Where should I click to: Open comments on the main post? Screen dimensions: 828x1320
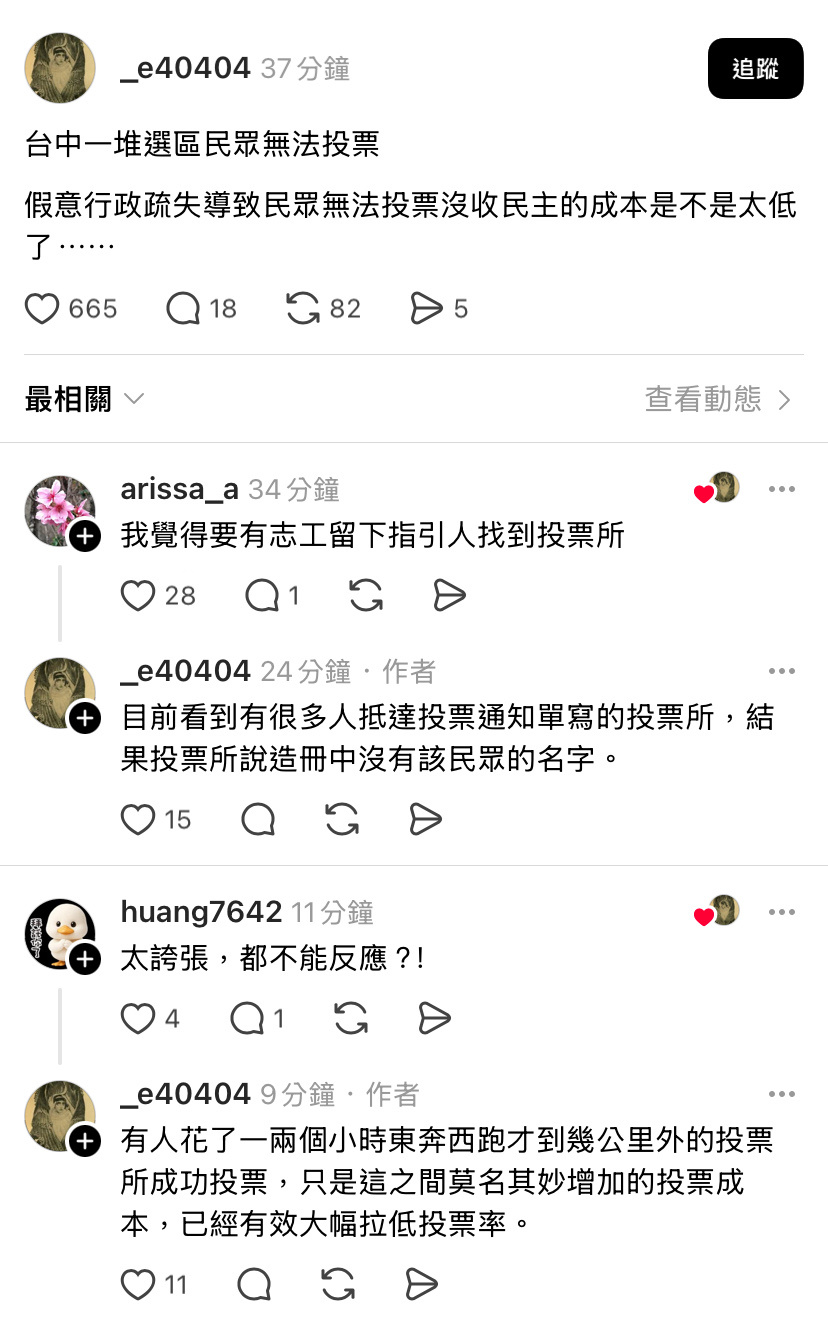(x=184, y=309)
